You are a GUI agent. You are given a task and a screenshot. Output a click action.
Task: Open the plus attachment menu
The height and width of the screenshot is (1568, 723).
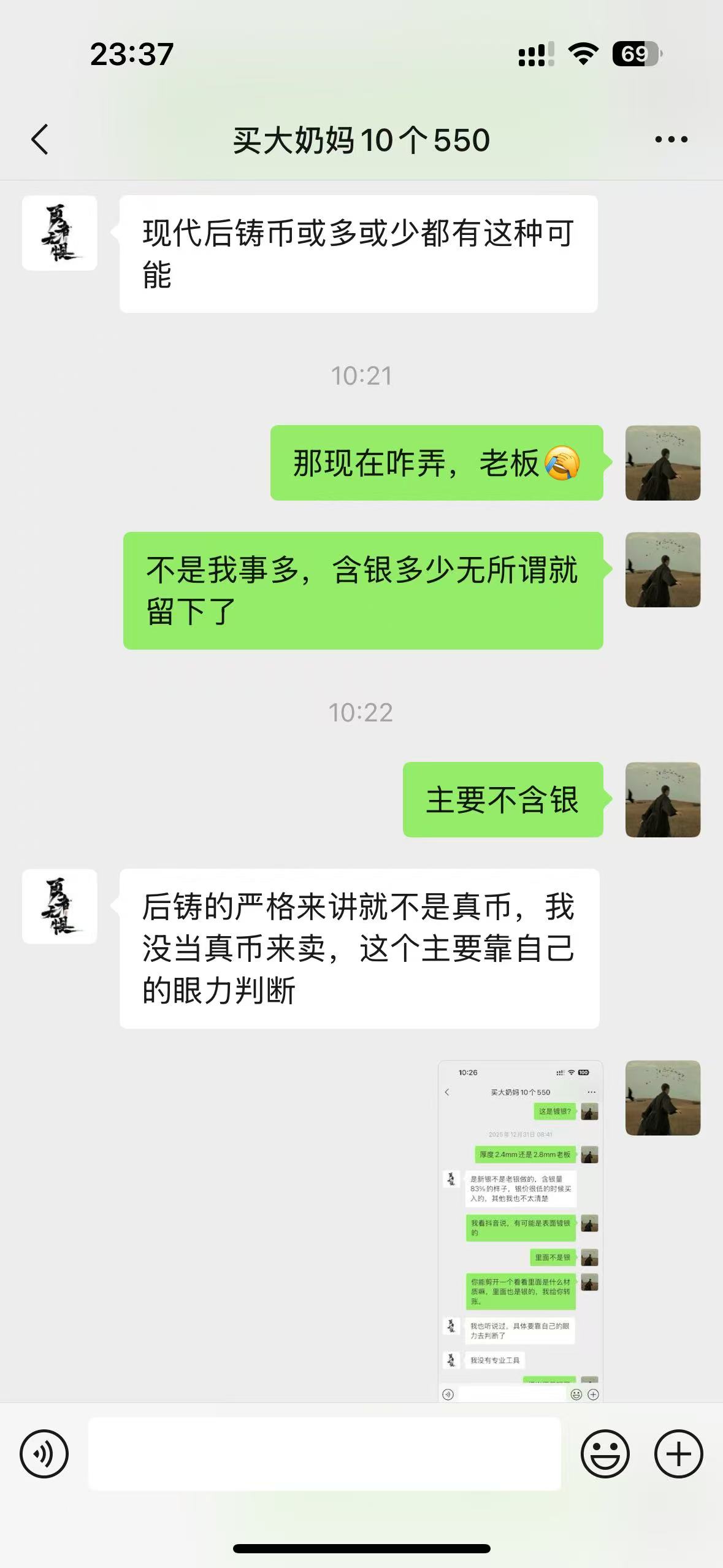678,1453
